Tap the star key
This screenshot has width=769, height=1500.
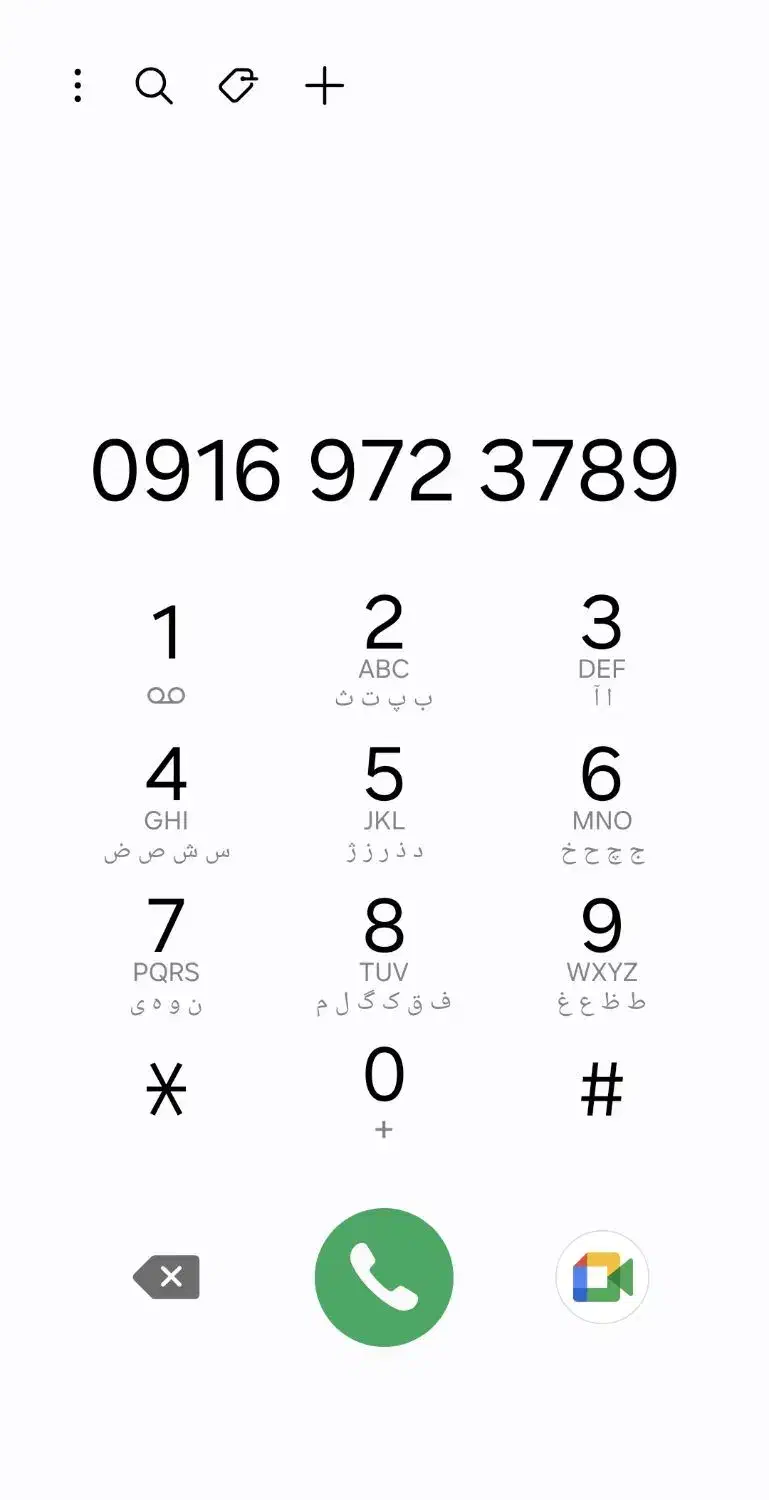coord(167,1090)
